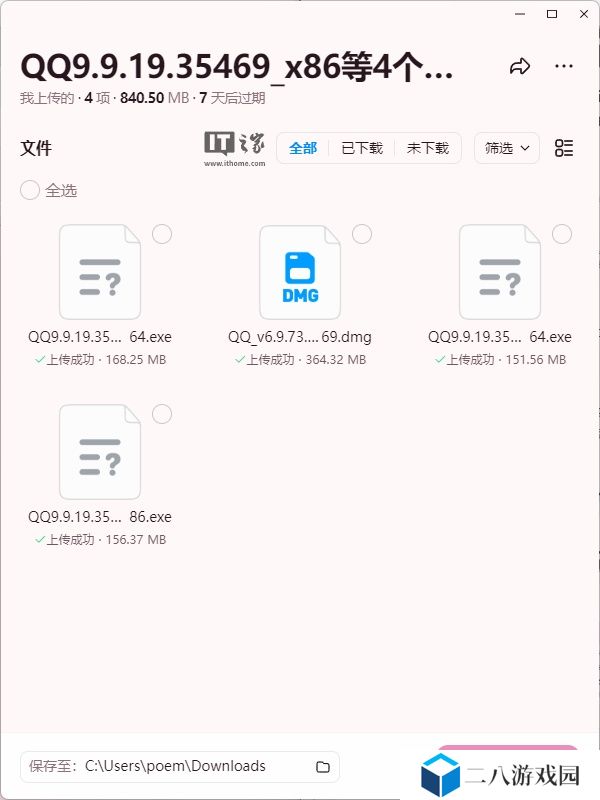Share this file collection

(519, 67)
